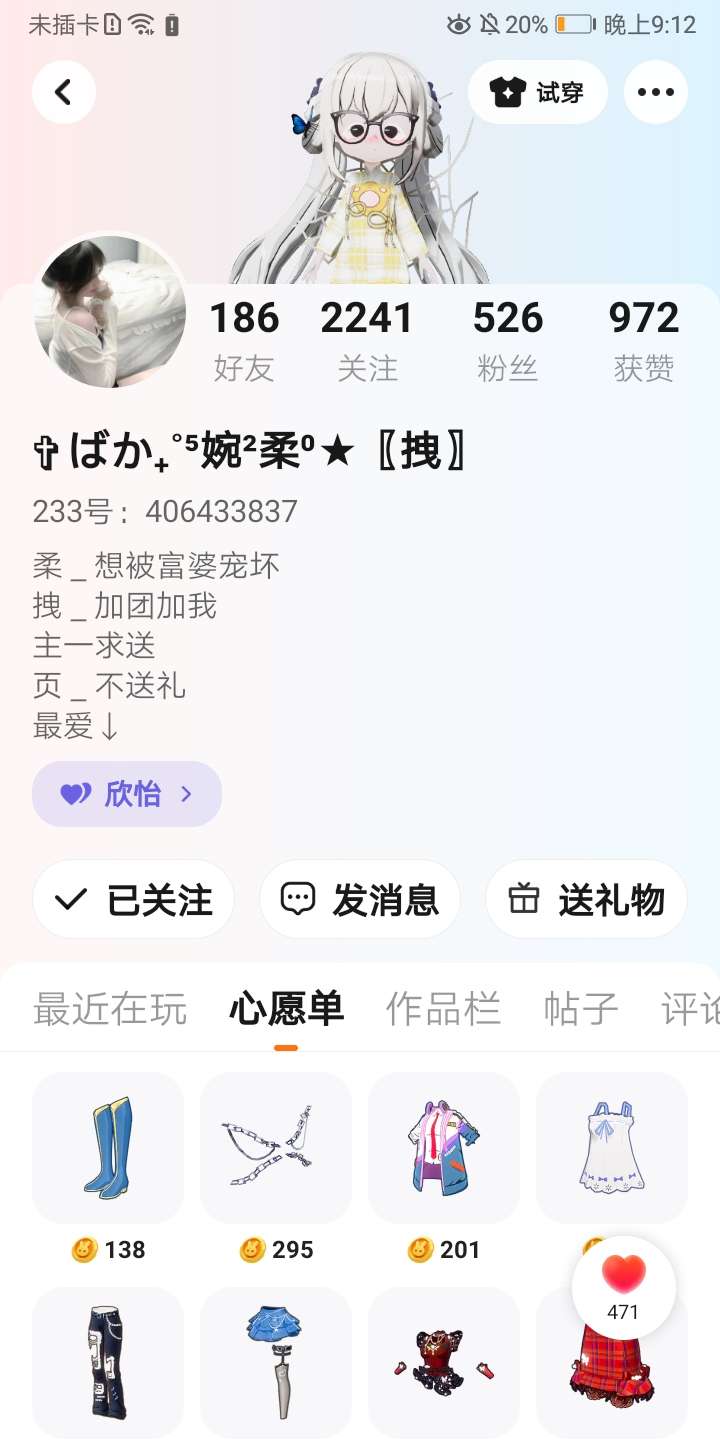Tap 发消息 to send a message
This screenshot has height=1440, width=720.
360,900
